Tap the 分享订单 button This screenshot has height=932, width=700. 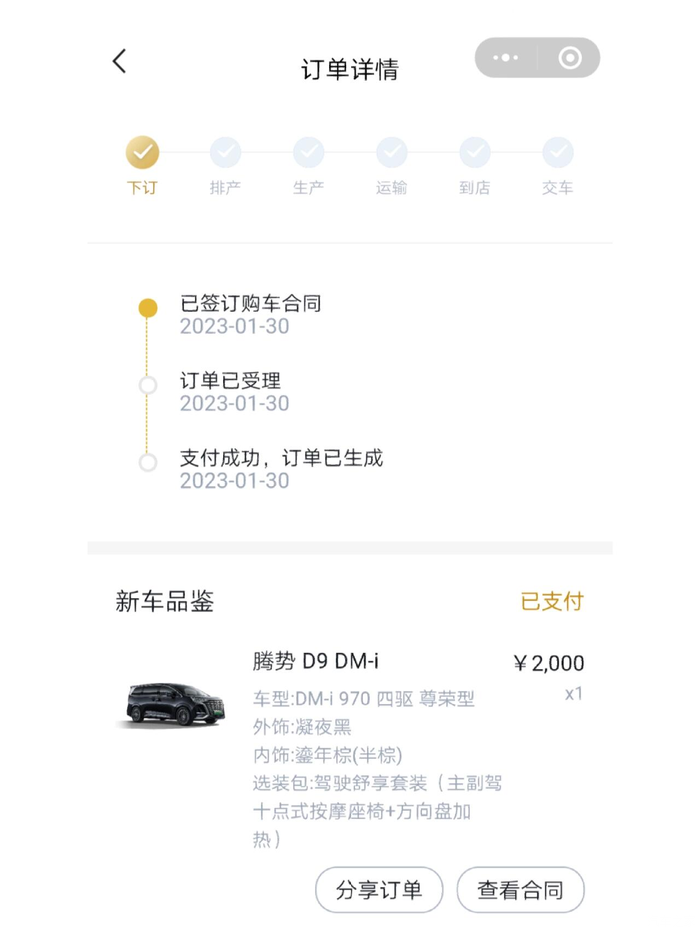click(x=379, y=890)
